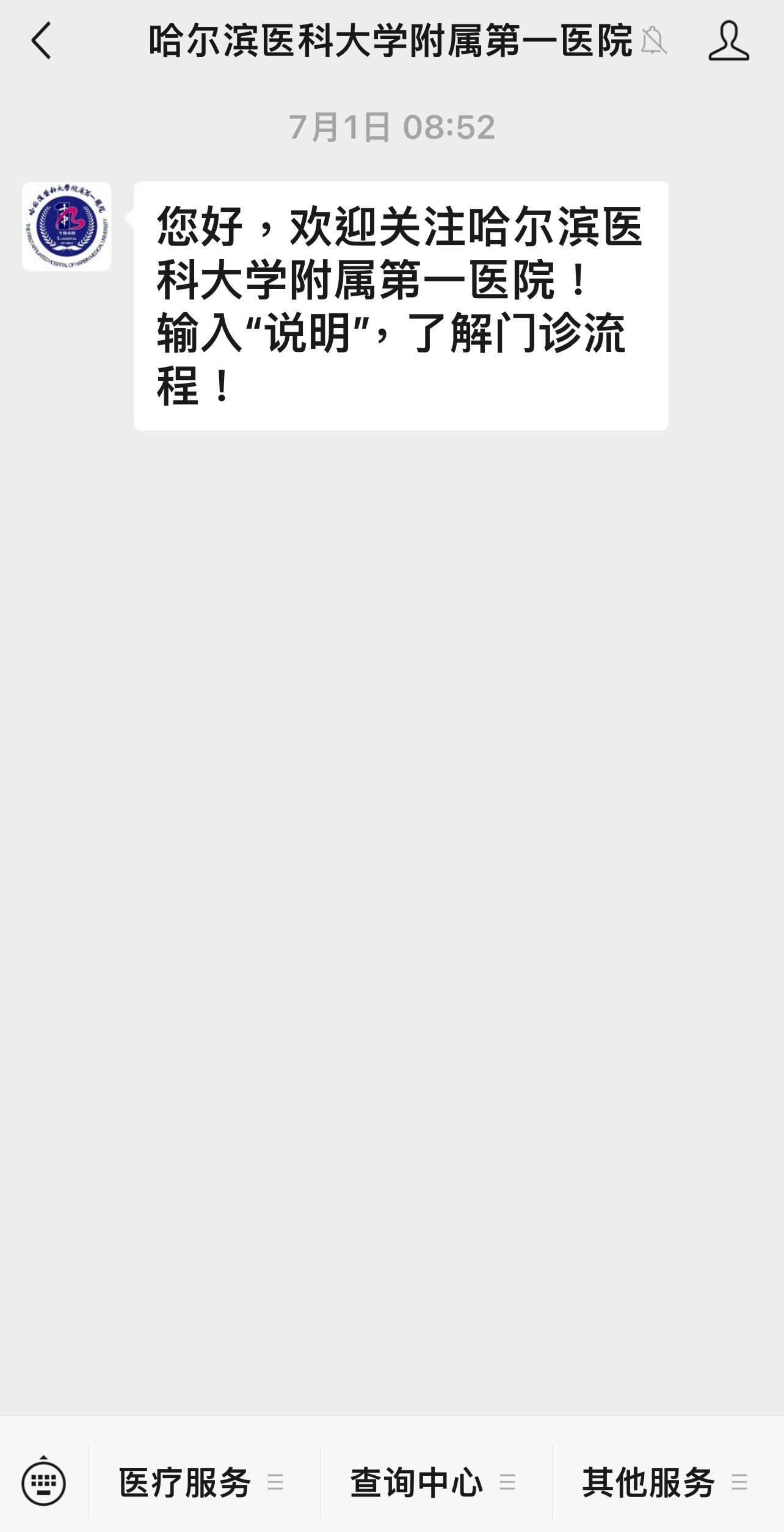Tap the hospital's avatar beside the message
The height and width of the screenshot is (1532, 784).
(67, 227)
